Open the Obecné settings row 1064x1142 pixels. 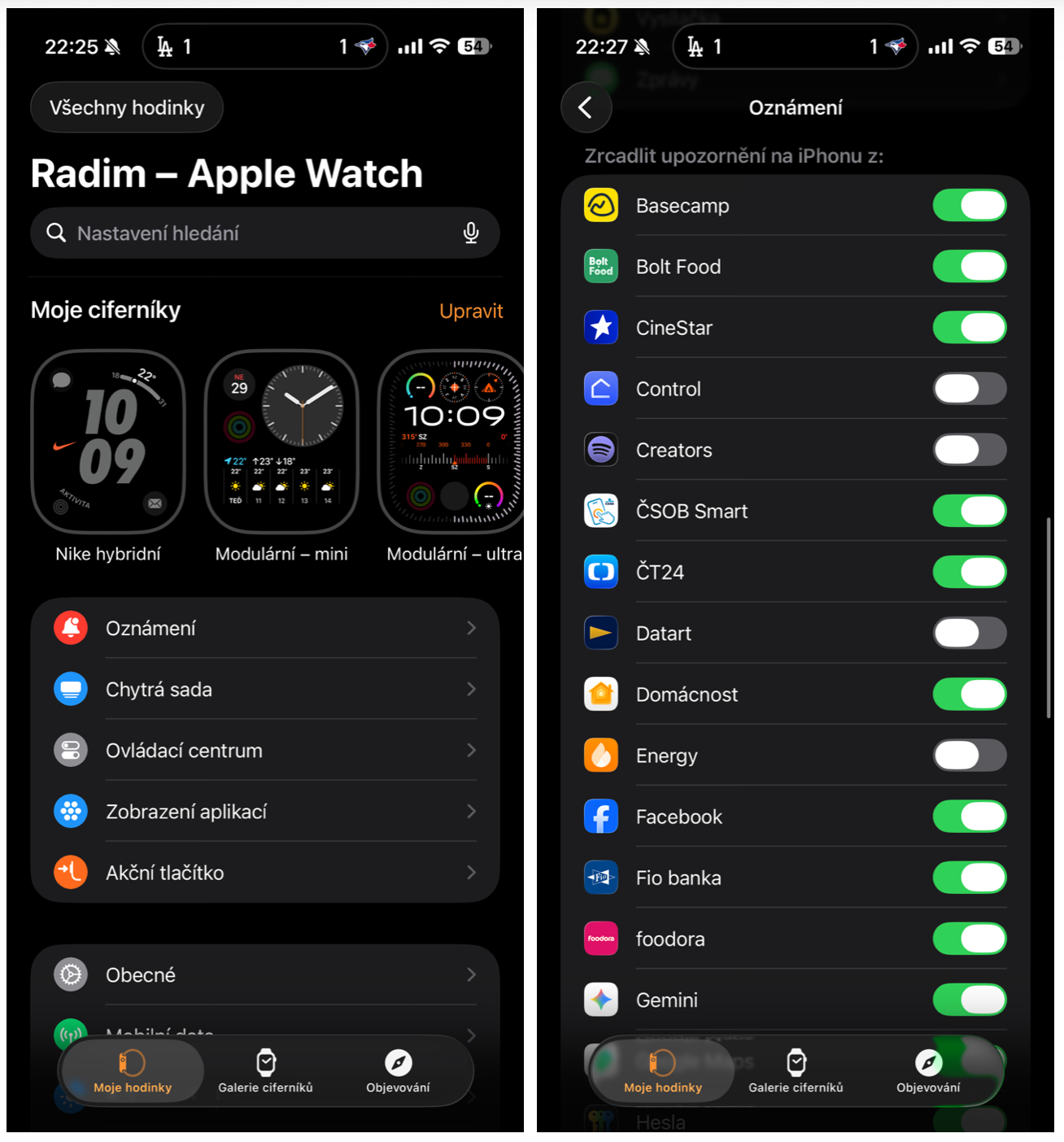tap(265, 974)
